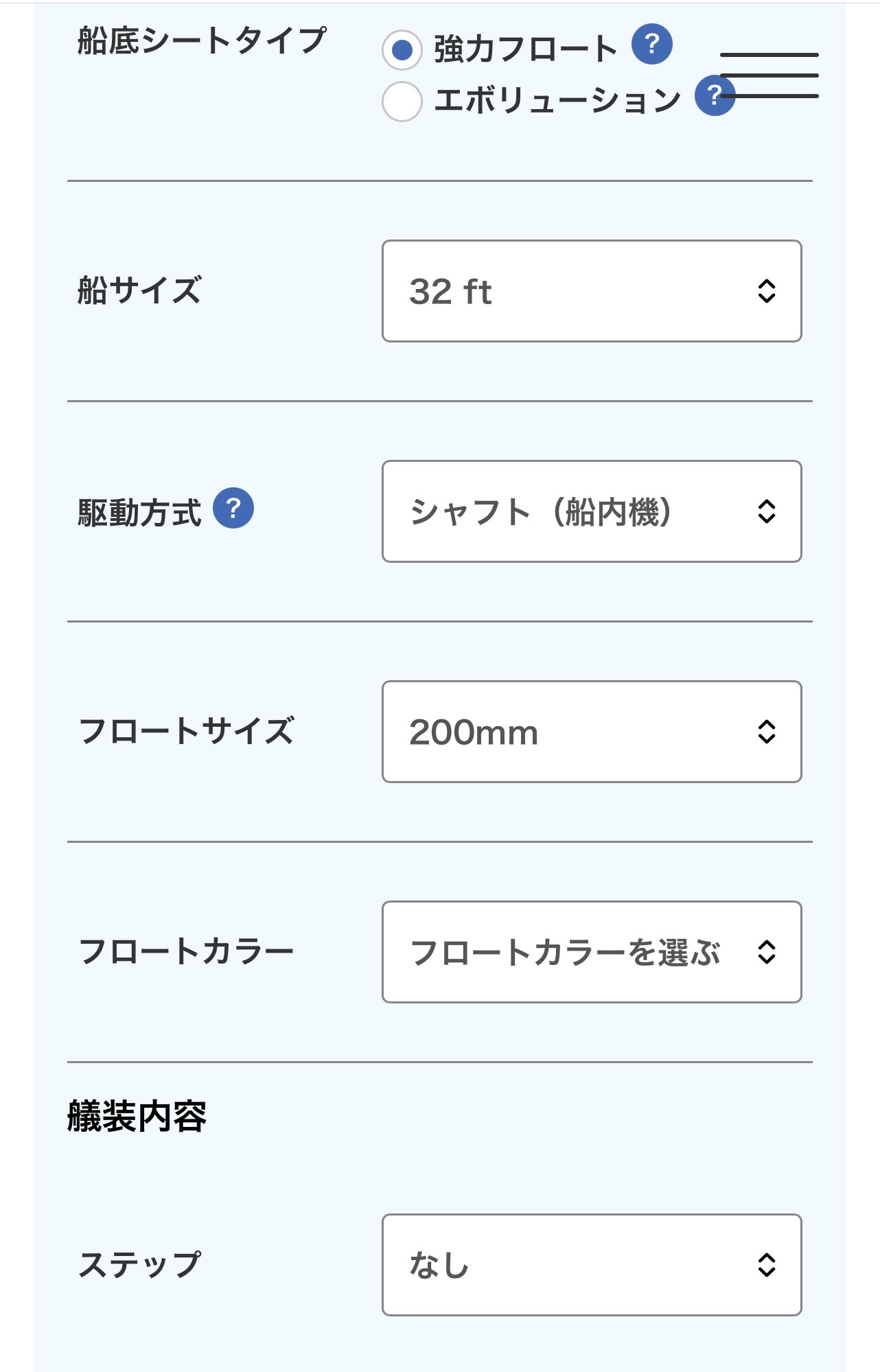
Task: Click the chevron icon in the 船サイズ selector
Action: pyautogui.click(x=765, y=291)
